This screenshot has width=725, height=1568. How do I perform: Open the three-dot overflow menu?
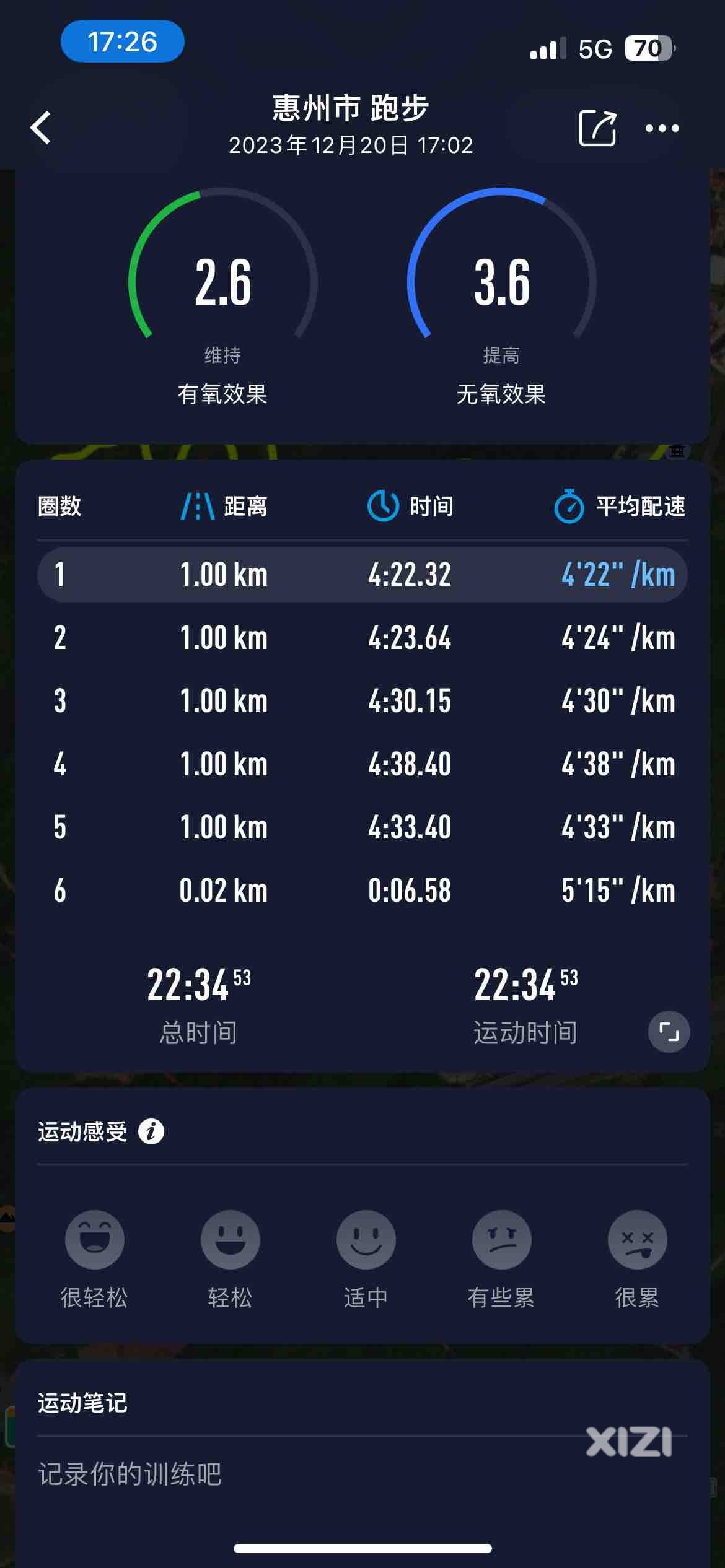[x=662, y=128]
